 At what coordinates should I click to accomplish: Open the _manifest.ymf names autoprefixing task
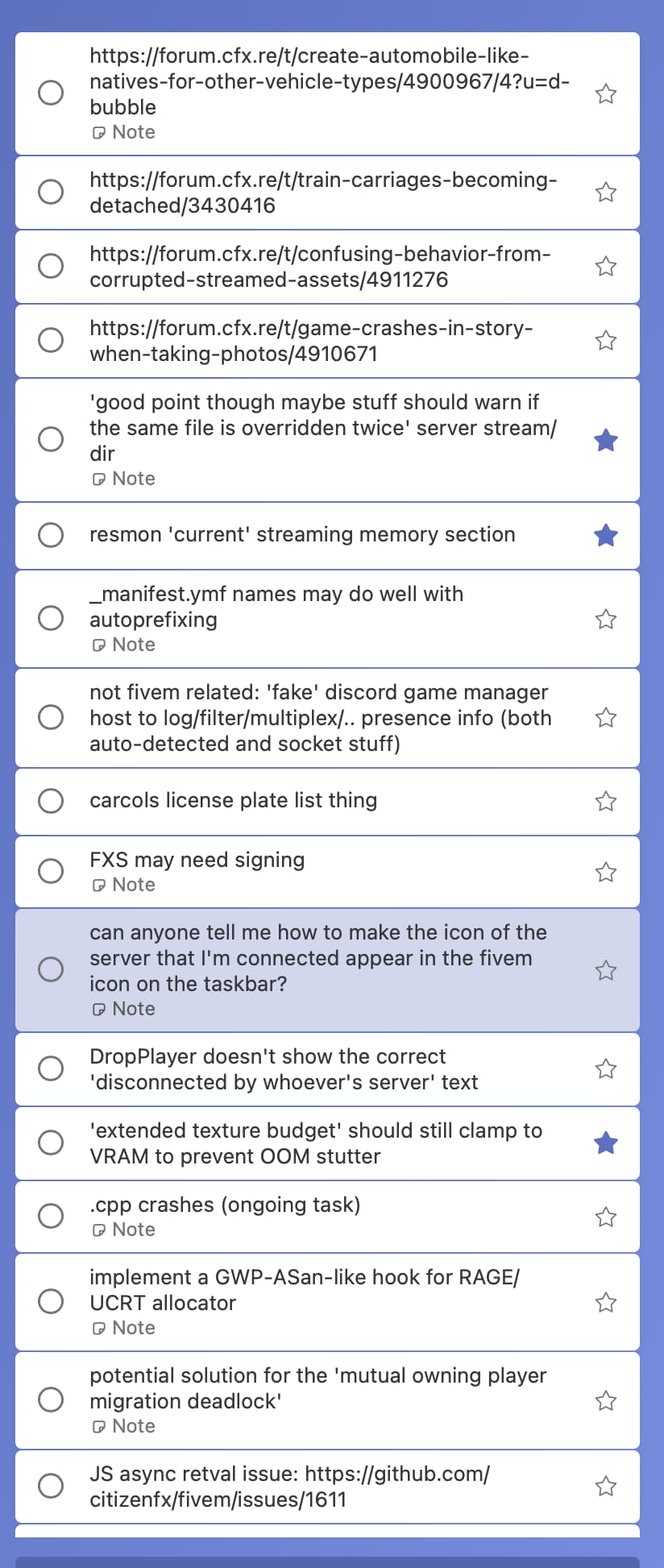(x=276, y=607)
